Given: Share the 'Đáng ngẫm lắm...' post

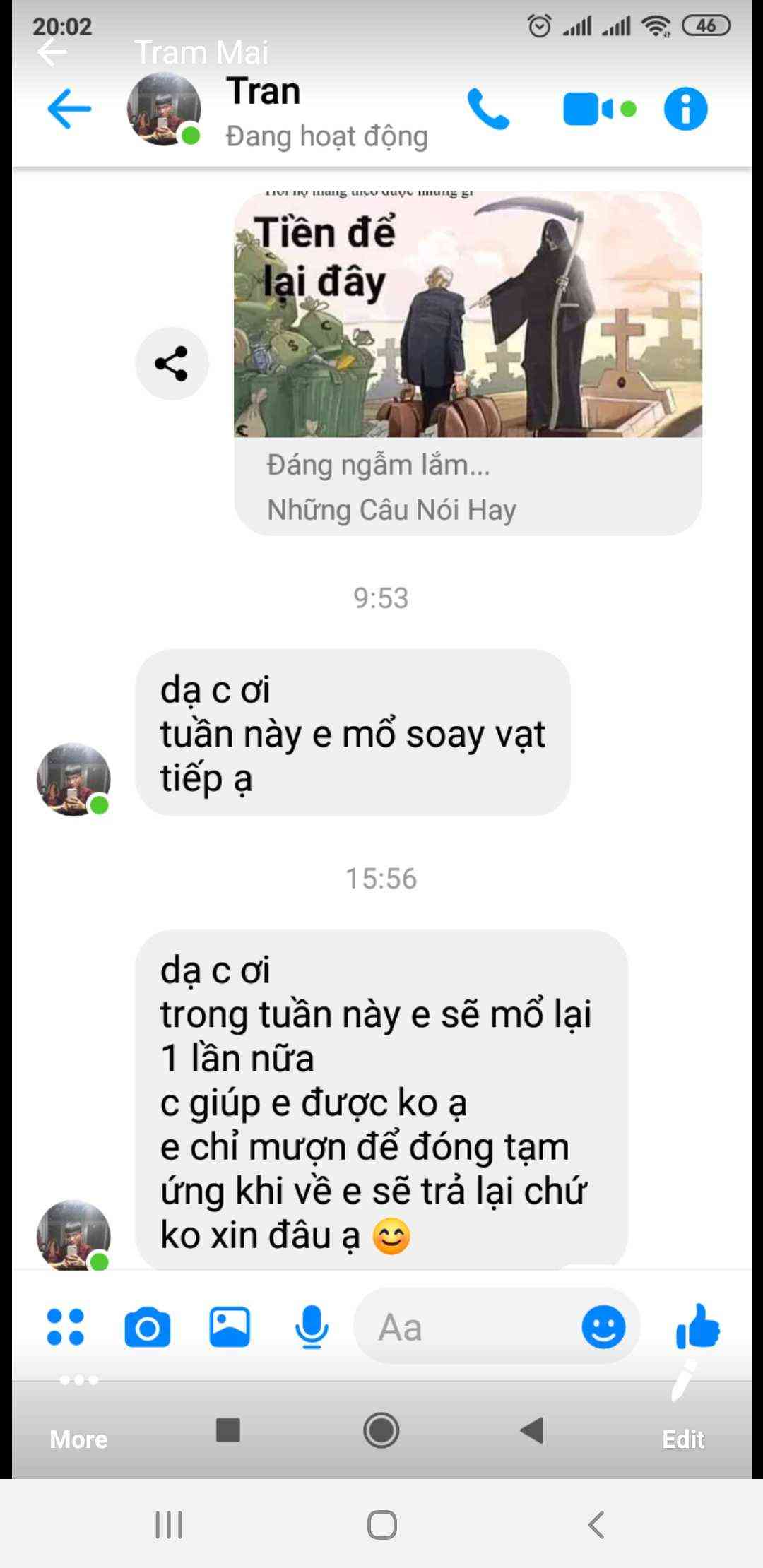Looking at the screenshot, I should tap(172, 364).
